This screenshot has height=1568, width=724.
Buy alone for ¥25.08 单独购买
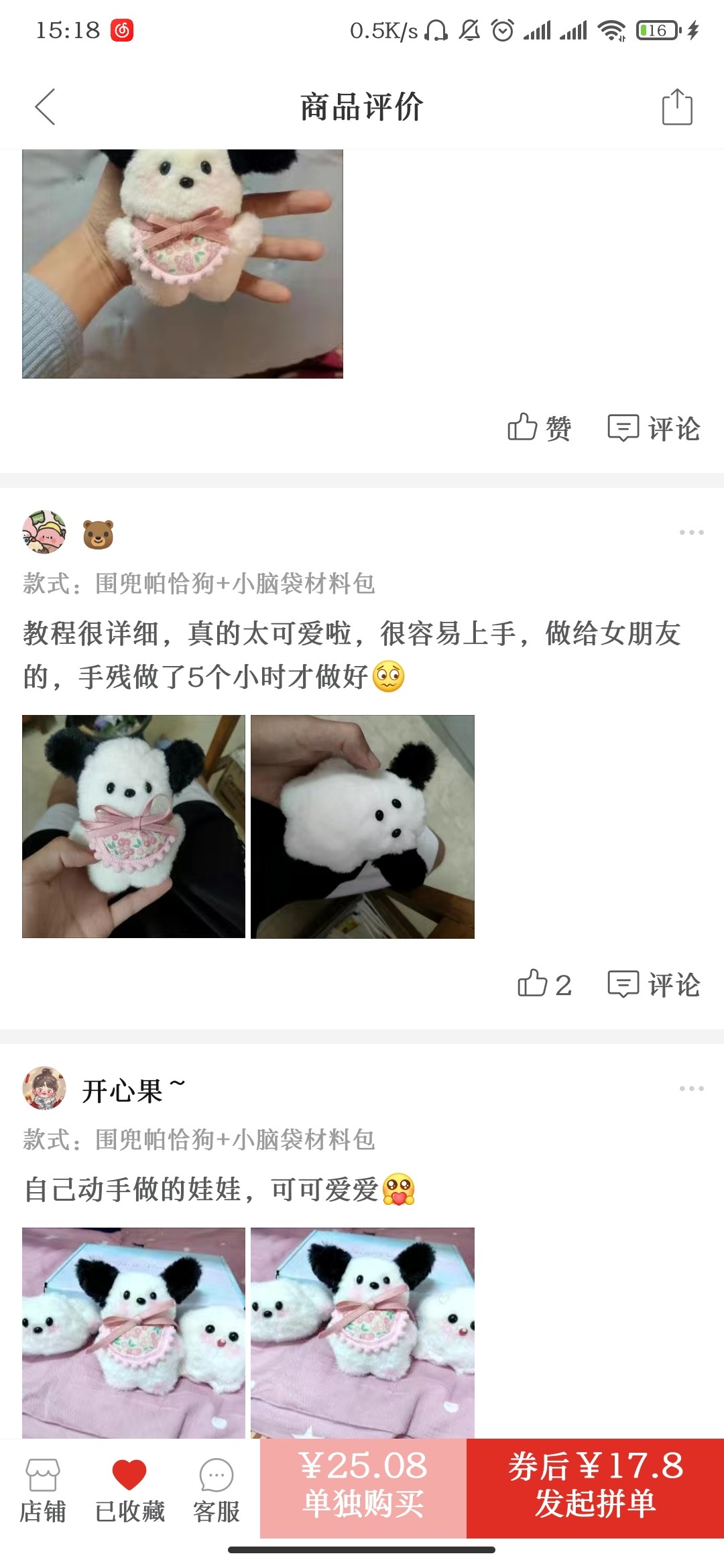tap(363, 1488)
